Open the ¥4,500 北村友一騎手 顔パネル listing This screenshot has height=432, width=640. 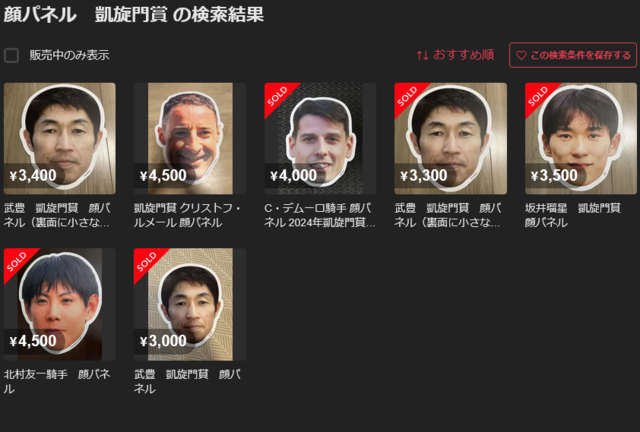[59, 303]
